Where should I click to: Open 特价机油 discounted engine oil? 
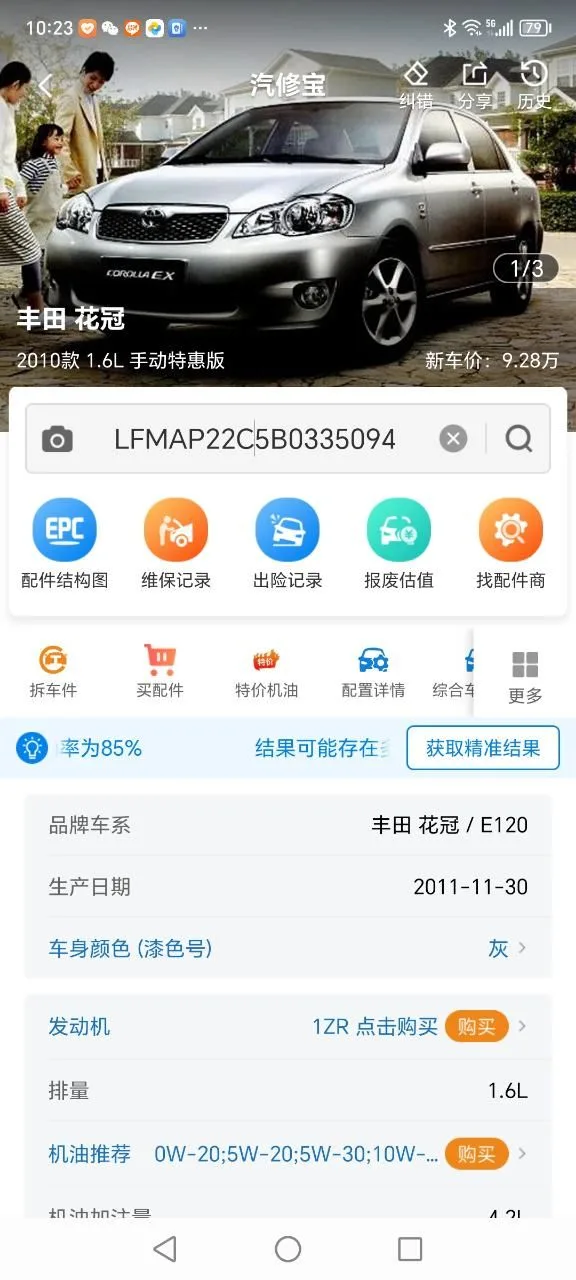(266, 672)
